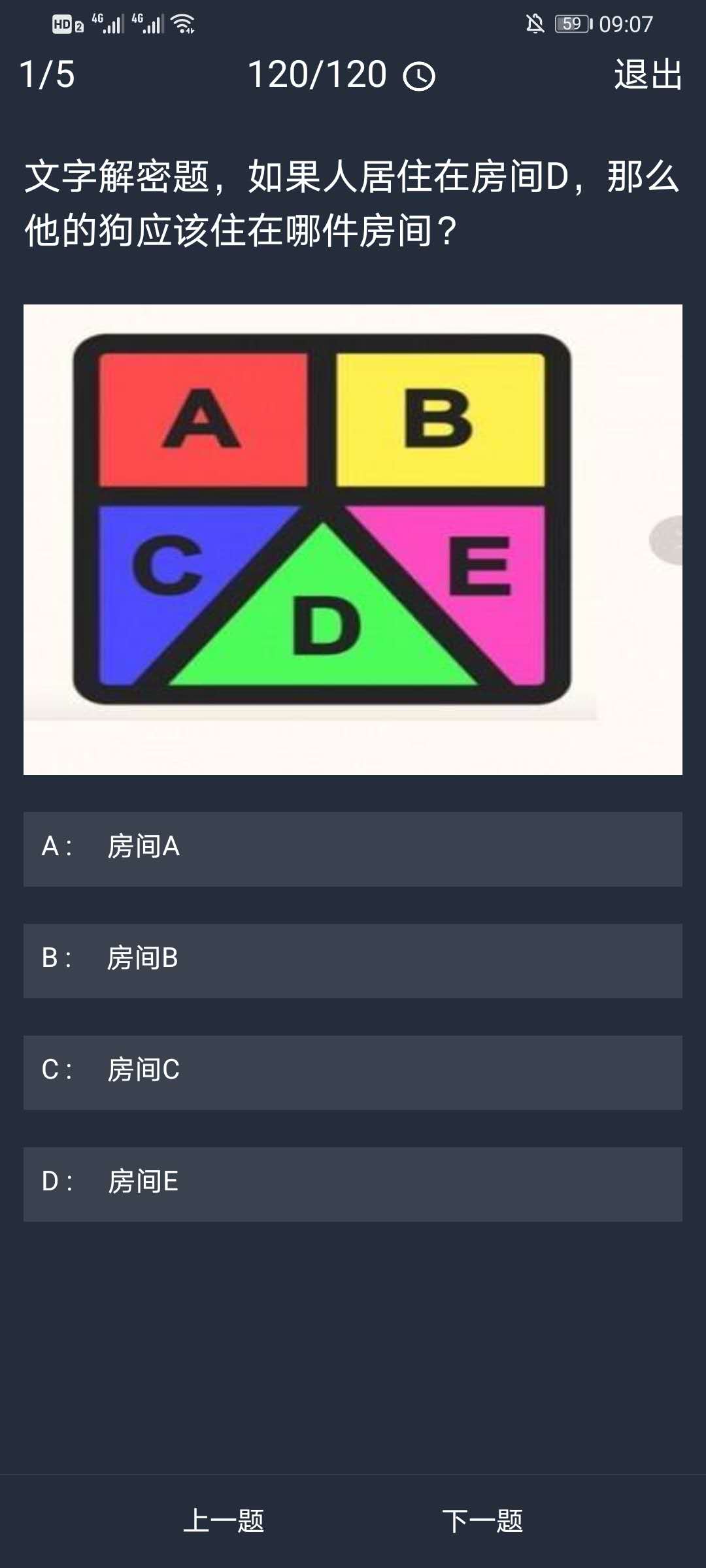706x1568 pixels.
Task: Go to next question 下一题
Action: pyautogui.click(x=482, y=1521)
